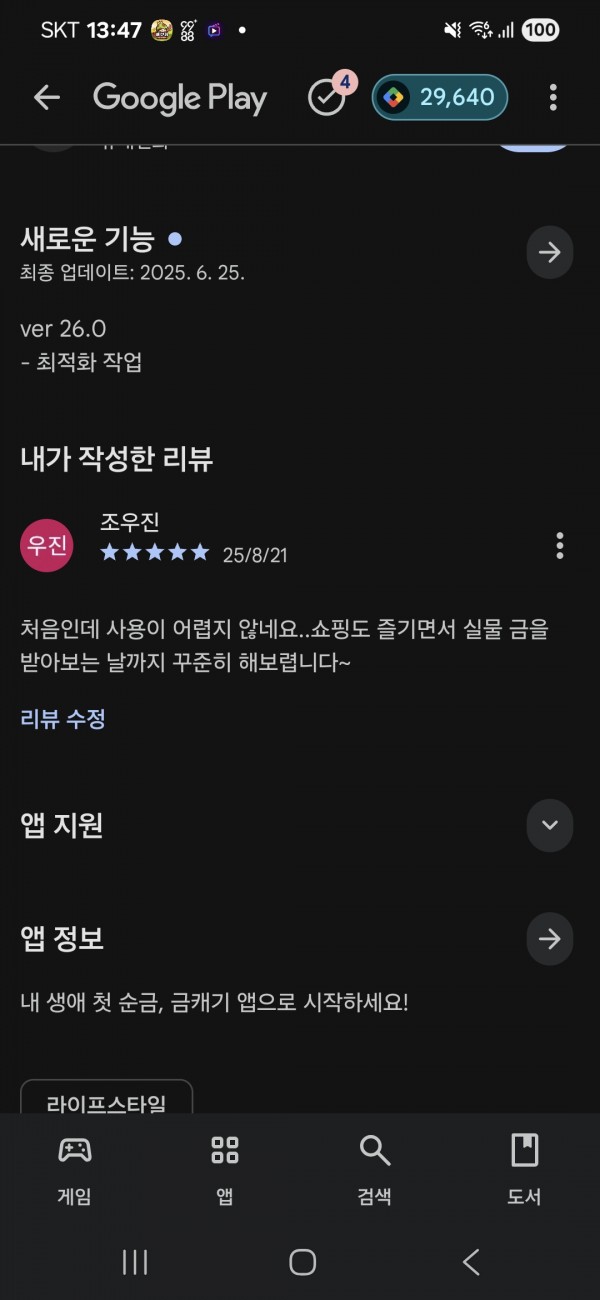
Task: Open the Play Points balance of 29,640
Action: (440, 97)
